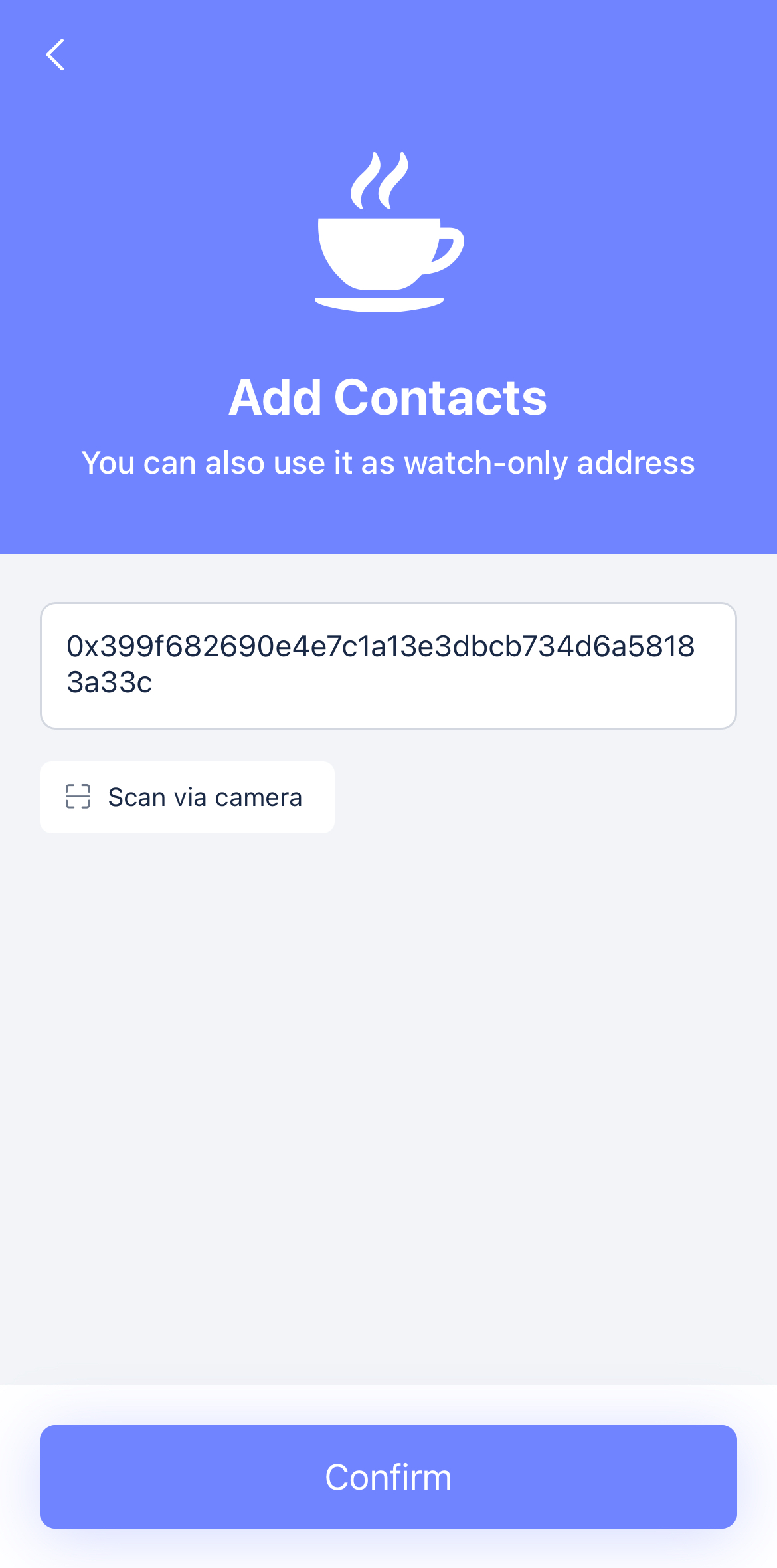Edit the wallet address field
777x1568 pixels.
point(388,666)
